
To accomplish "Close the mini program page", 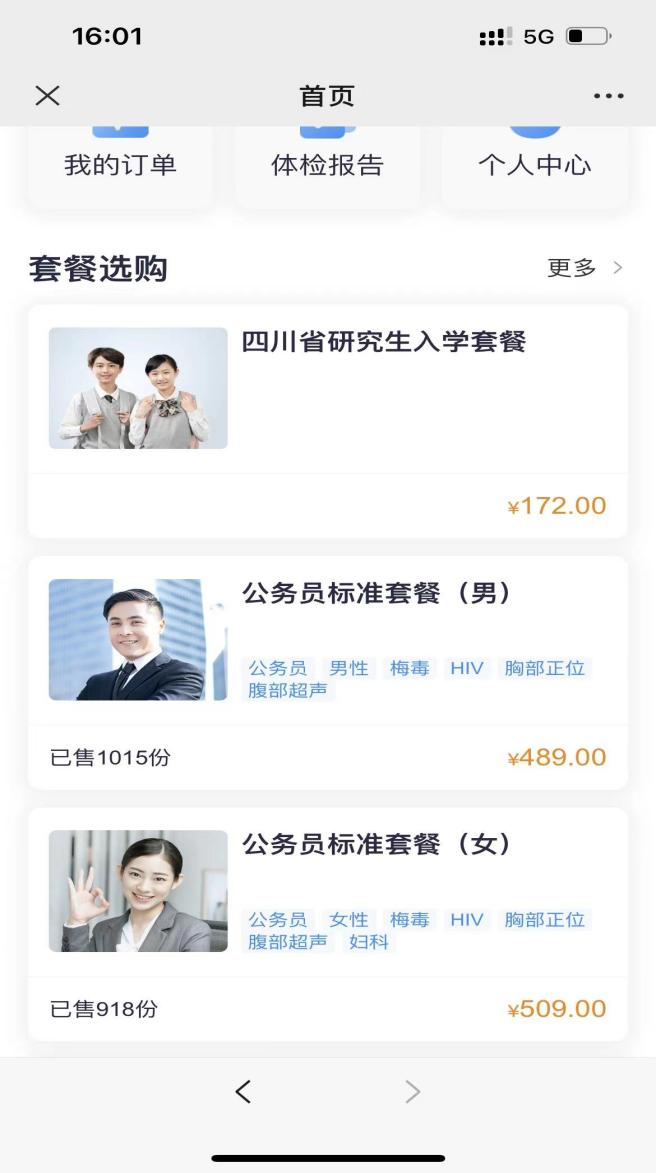I will (x=47, y=96).
